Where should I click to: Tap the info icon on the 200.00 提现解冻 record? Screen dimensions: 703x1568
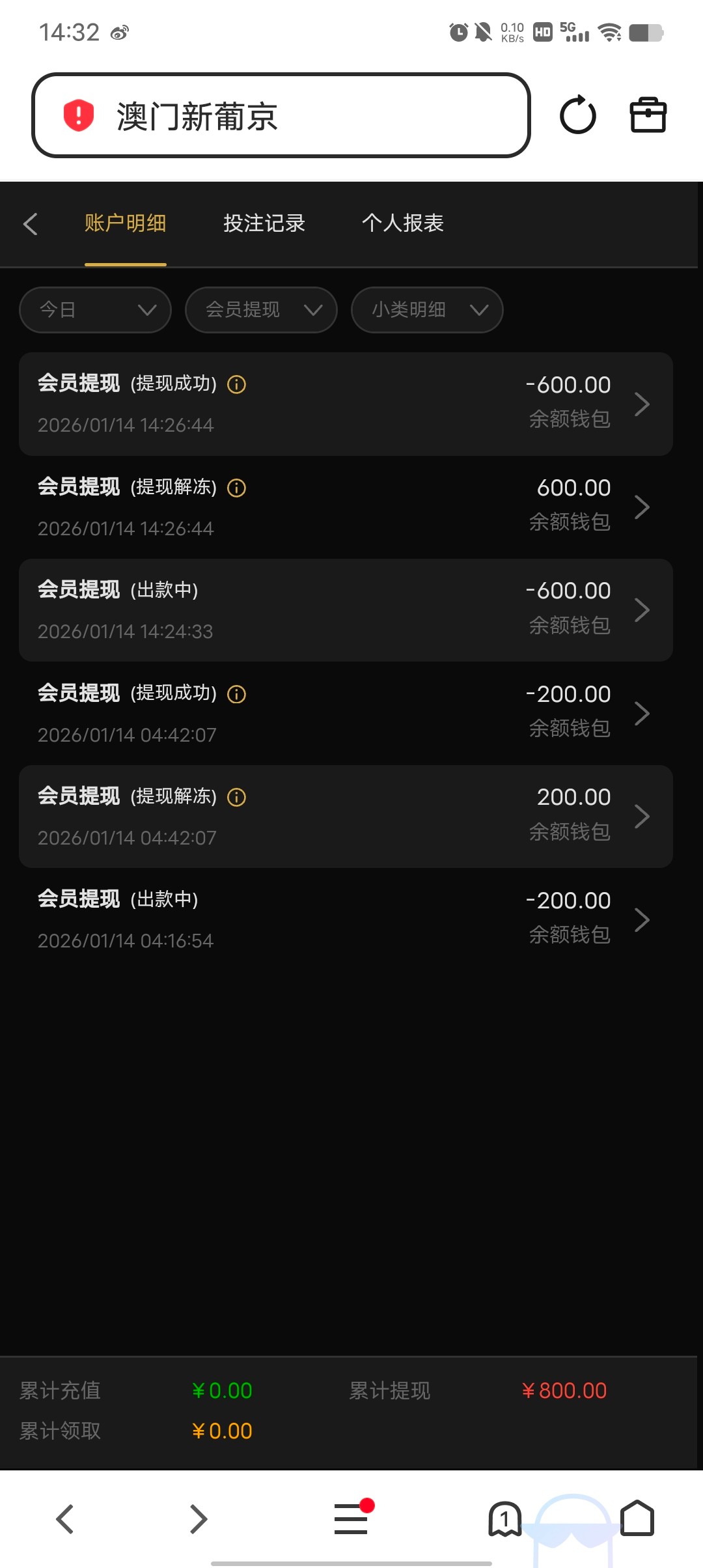(237, 797)
